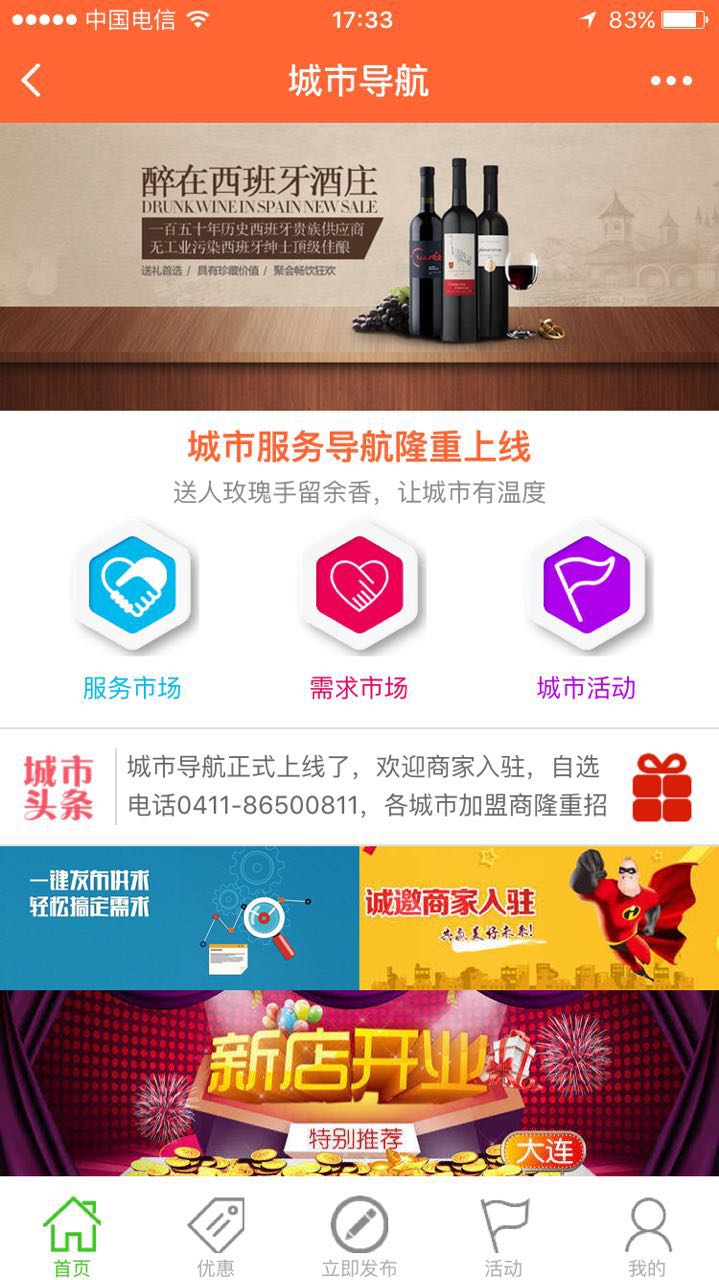Open the 诚邀商家入驻 banner
The image size is (719, 1280).
[x=539, y=918]
